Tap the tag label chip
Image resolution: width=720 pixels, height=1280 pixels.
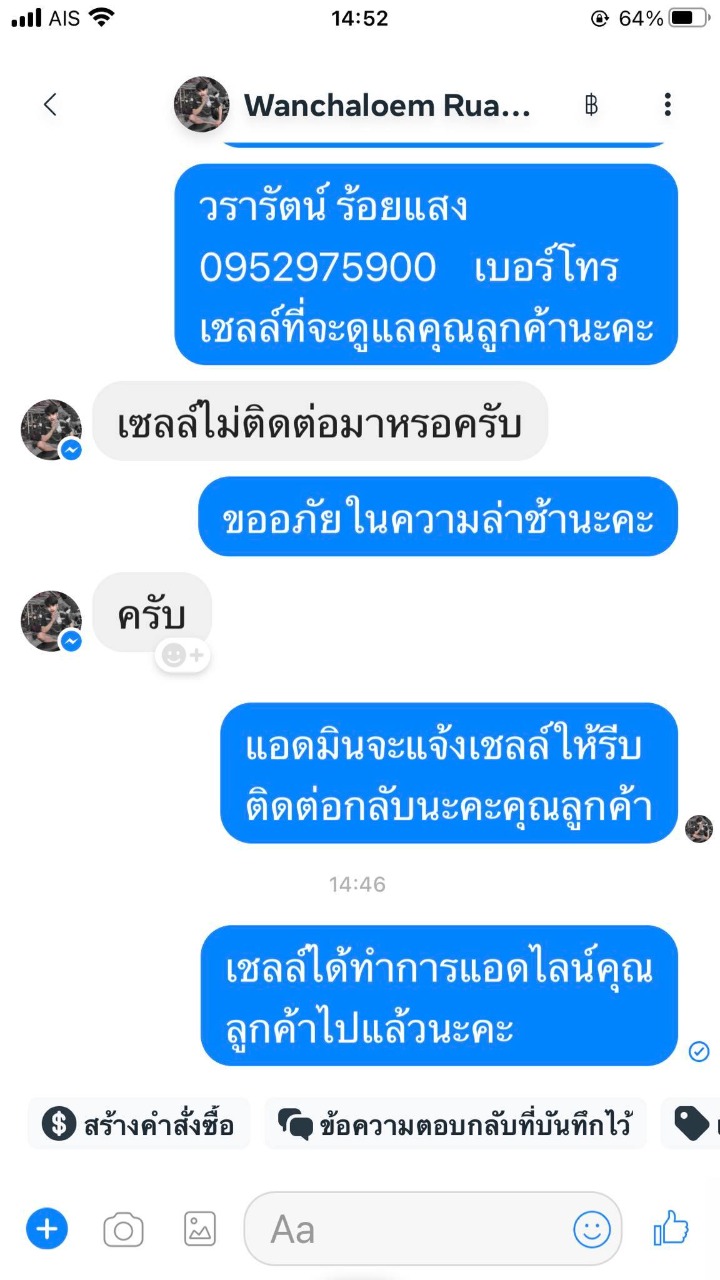(x=692, y=1124)
